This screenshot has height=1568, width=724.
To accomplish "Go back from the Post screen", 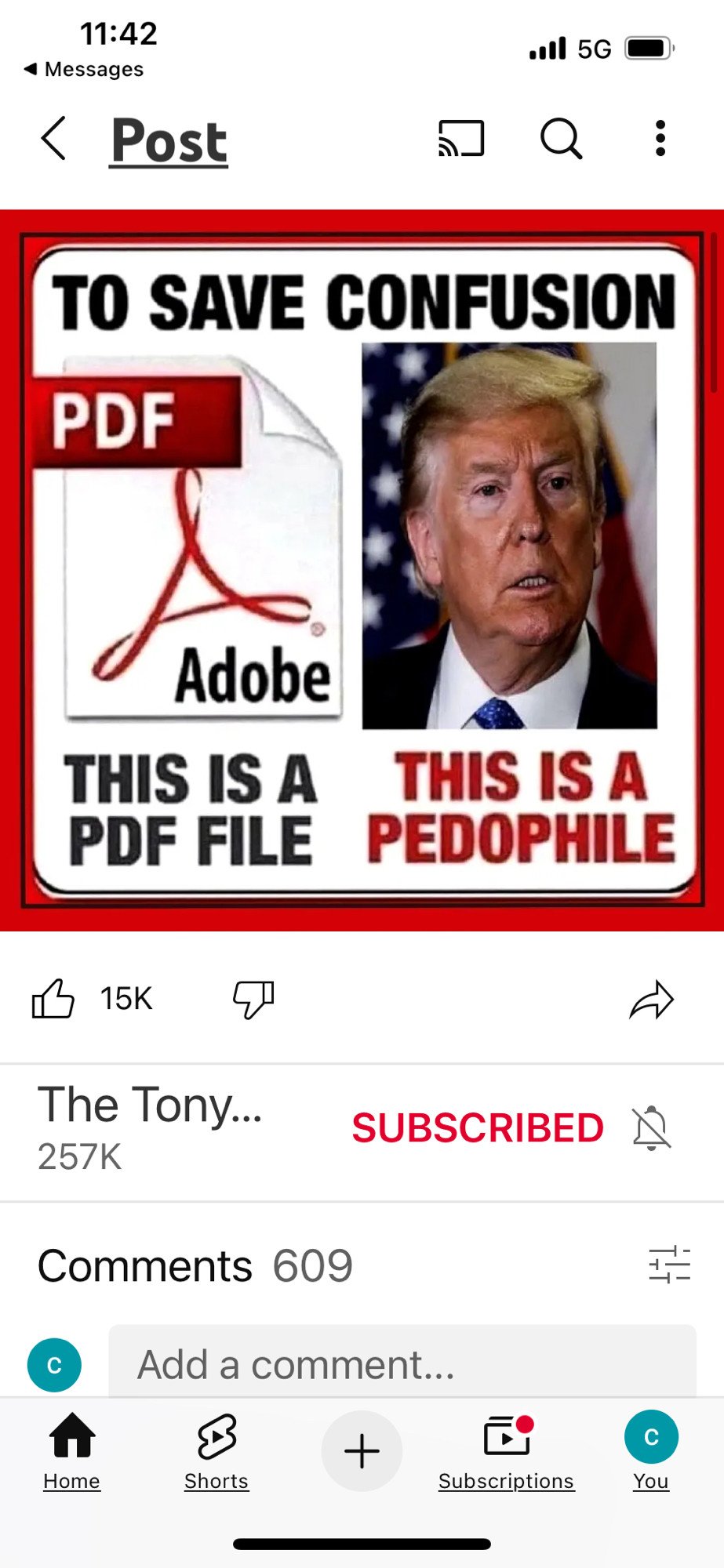I will pos(53,140).
